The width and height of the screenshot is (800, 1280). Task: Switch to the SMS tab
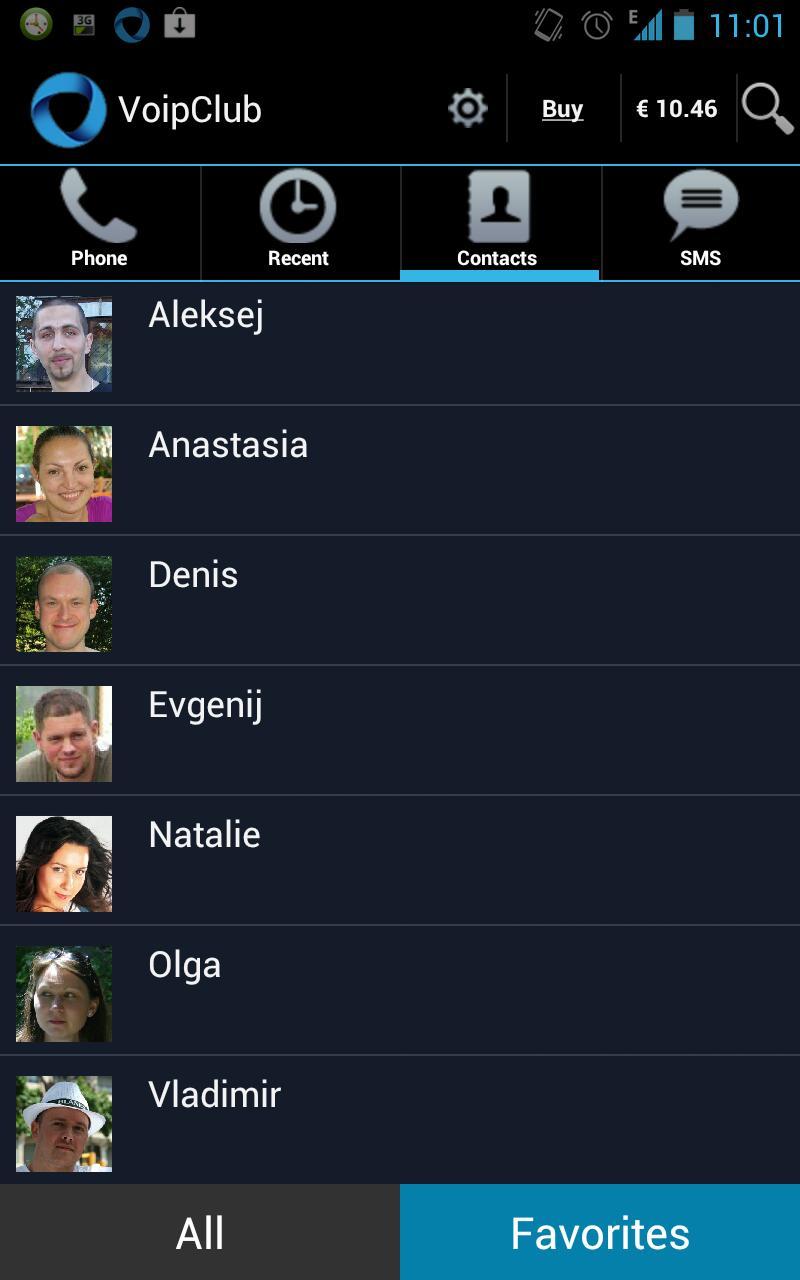(701, 222)
